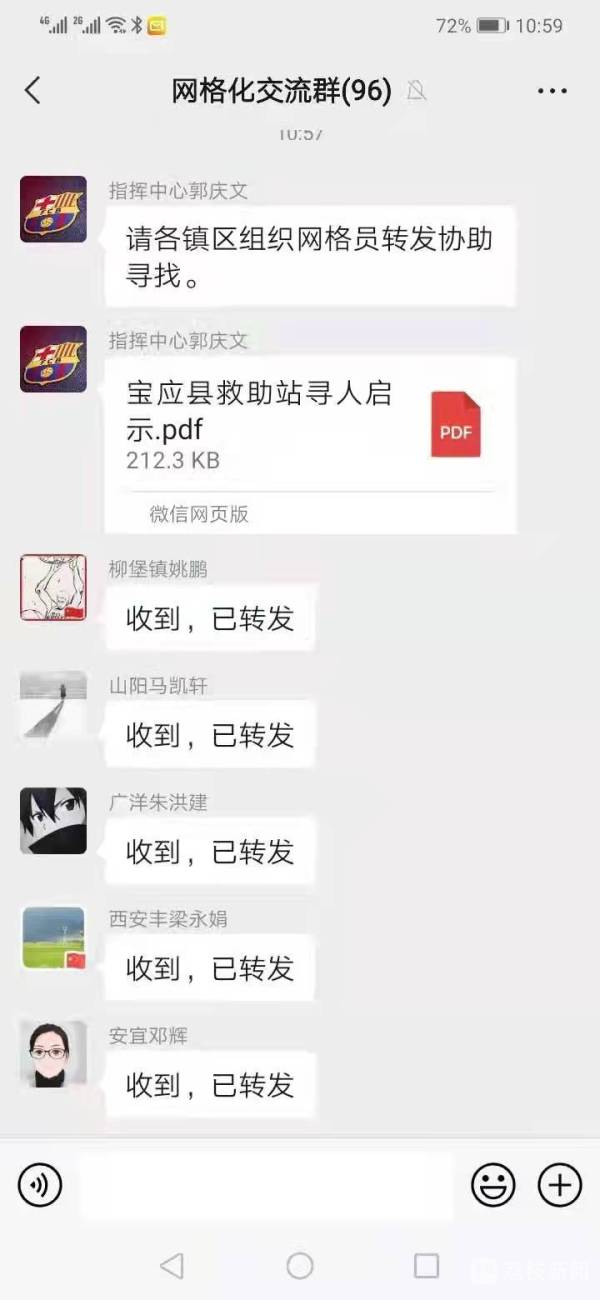
Task: Open the emoji picker
Action: (493, 1186)
